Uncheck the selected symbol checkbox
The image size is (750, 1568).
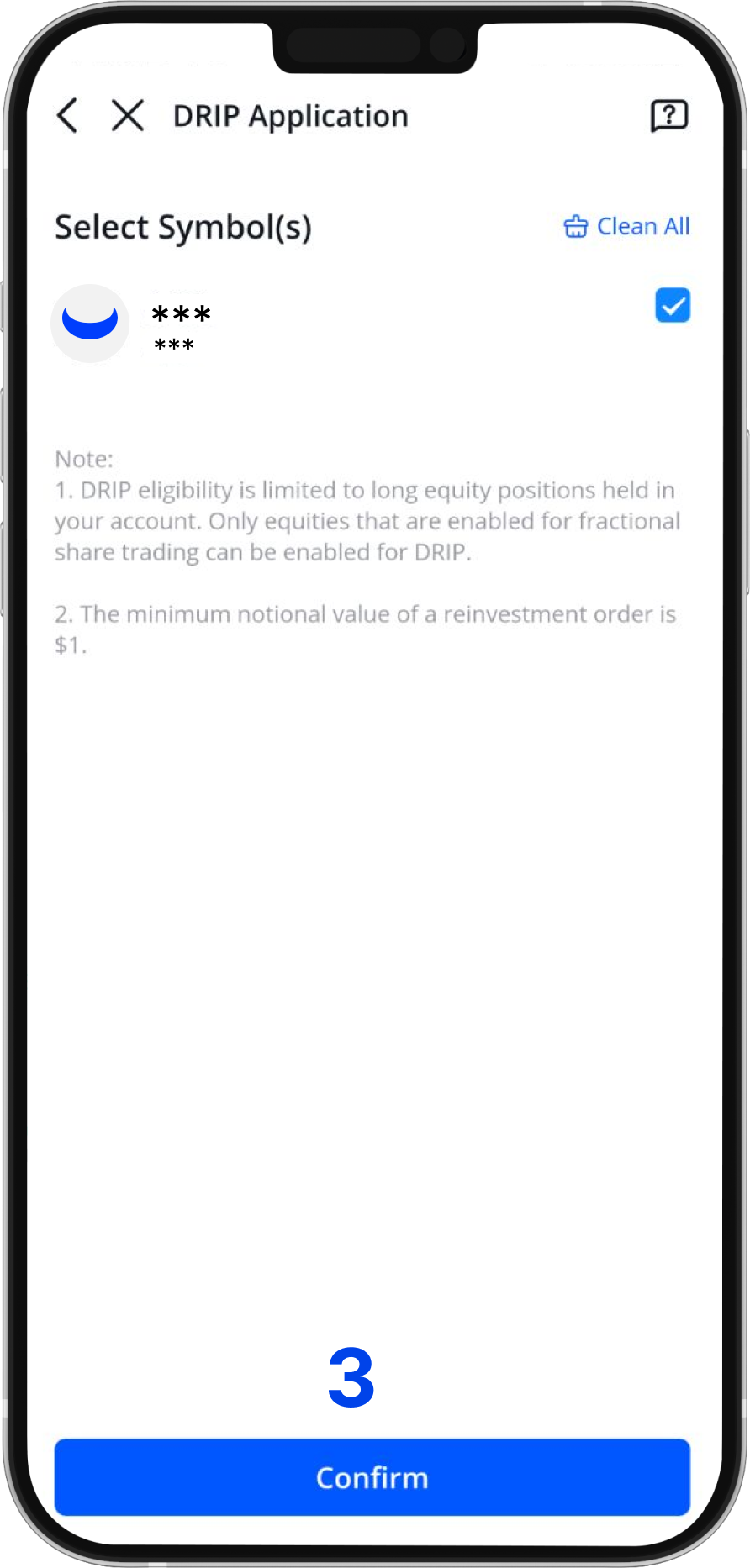point(673,305)
